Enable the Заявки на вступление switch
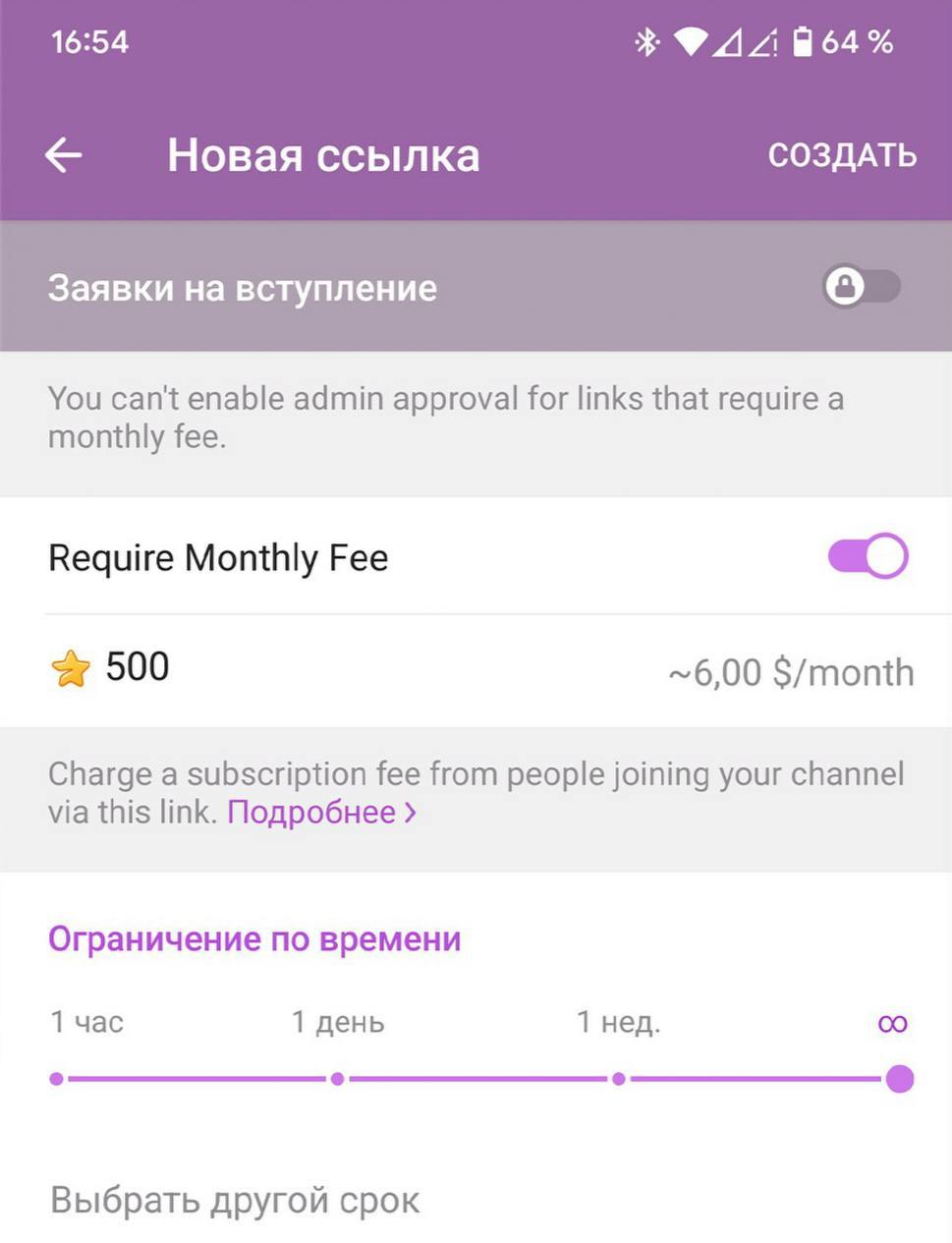The height and width of the screenshot is (1243, 952). [x=861, y=287]
